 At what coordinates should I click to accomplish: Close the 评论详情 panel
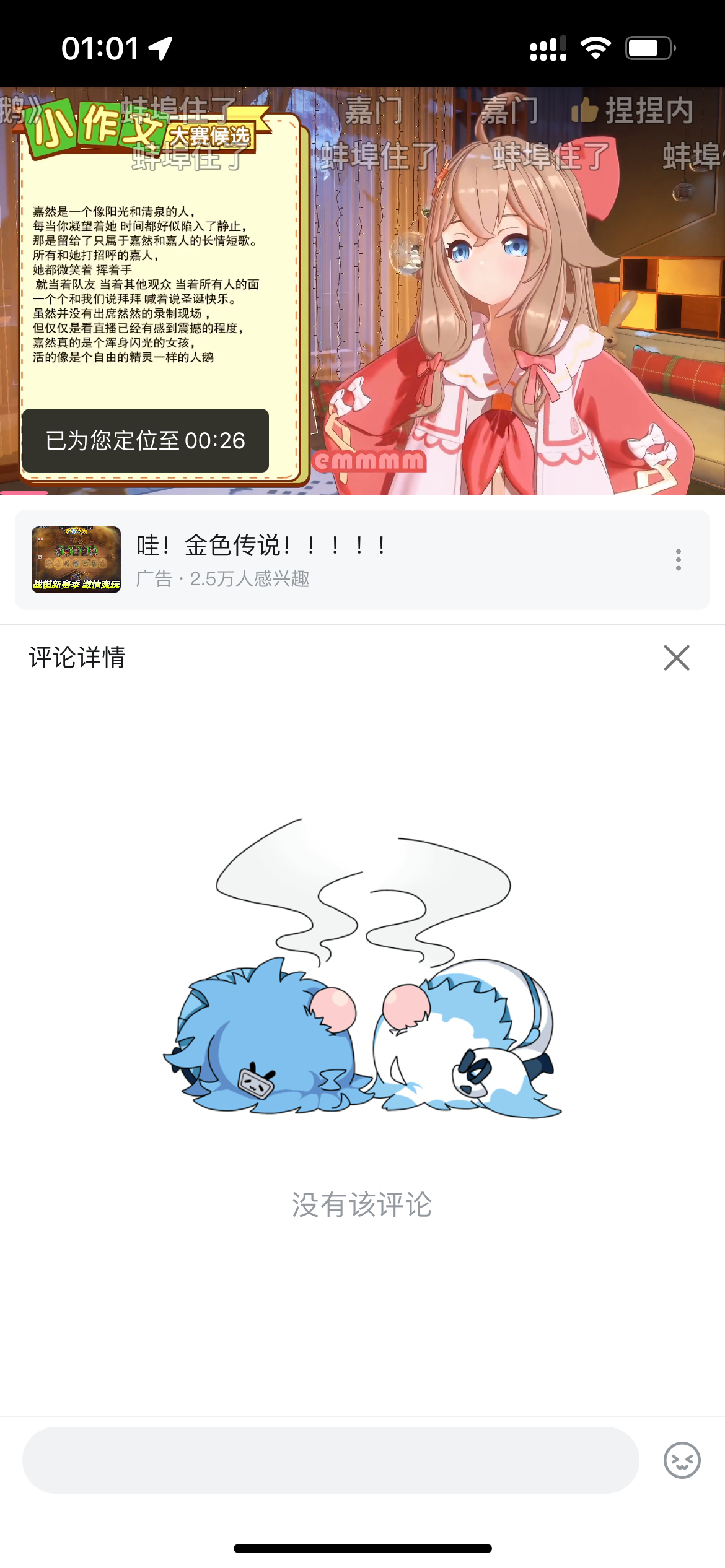[x=676, y=658]
